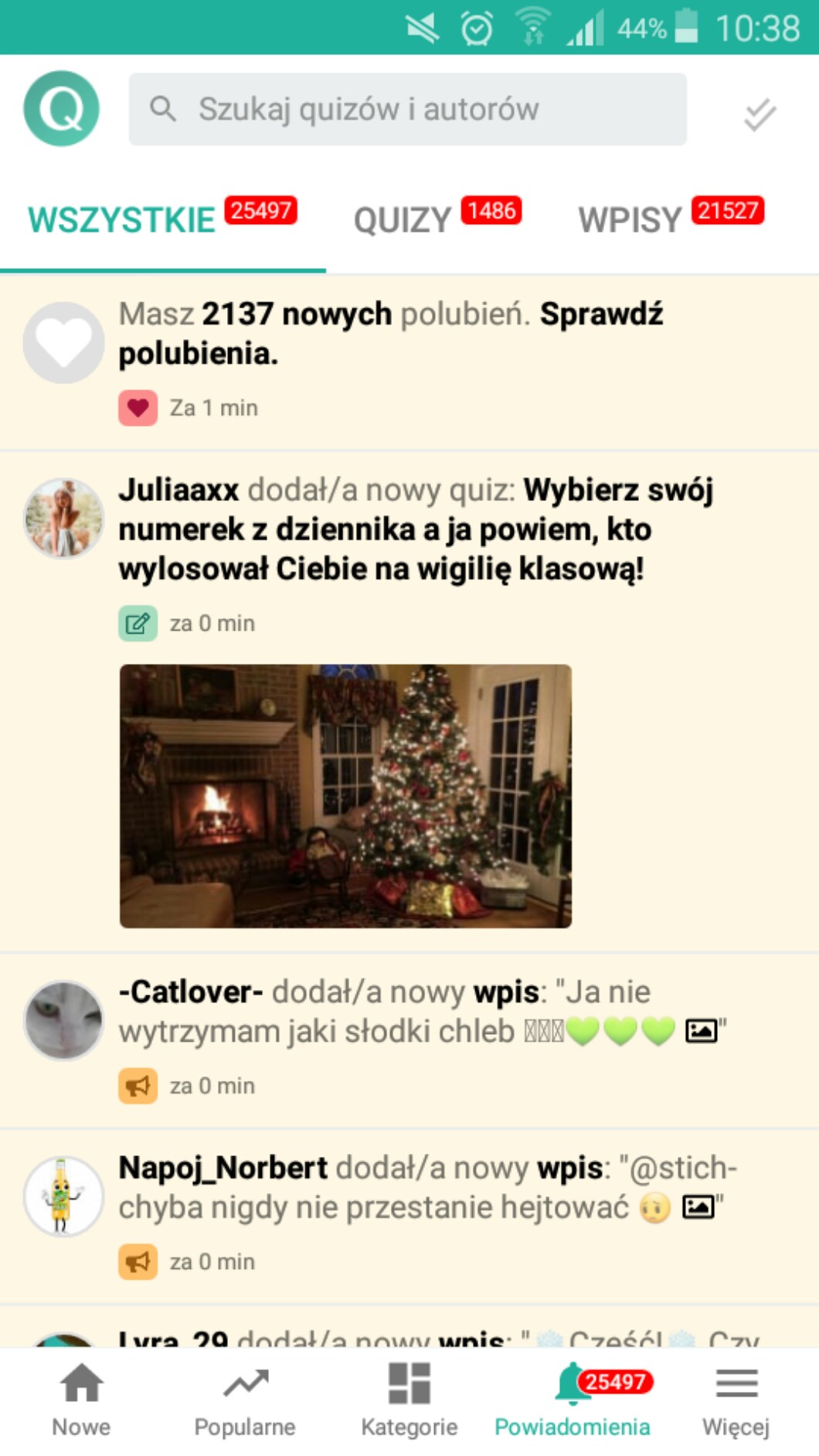Open the 'Szukaj quizów i autorów' search field
This screenshot has width=819, height=1456.
click(x=407, y=110)
